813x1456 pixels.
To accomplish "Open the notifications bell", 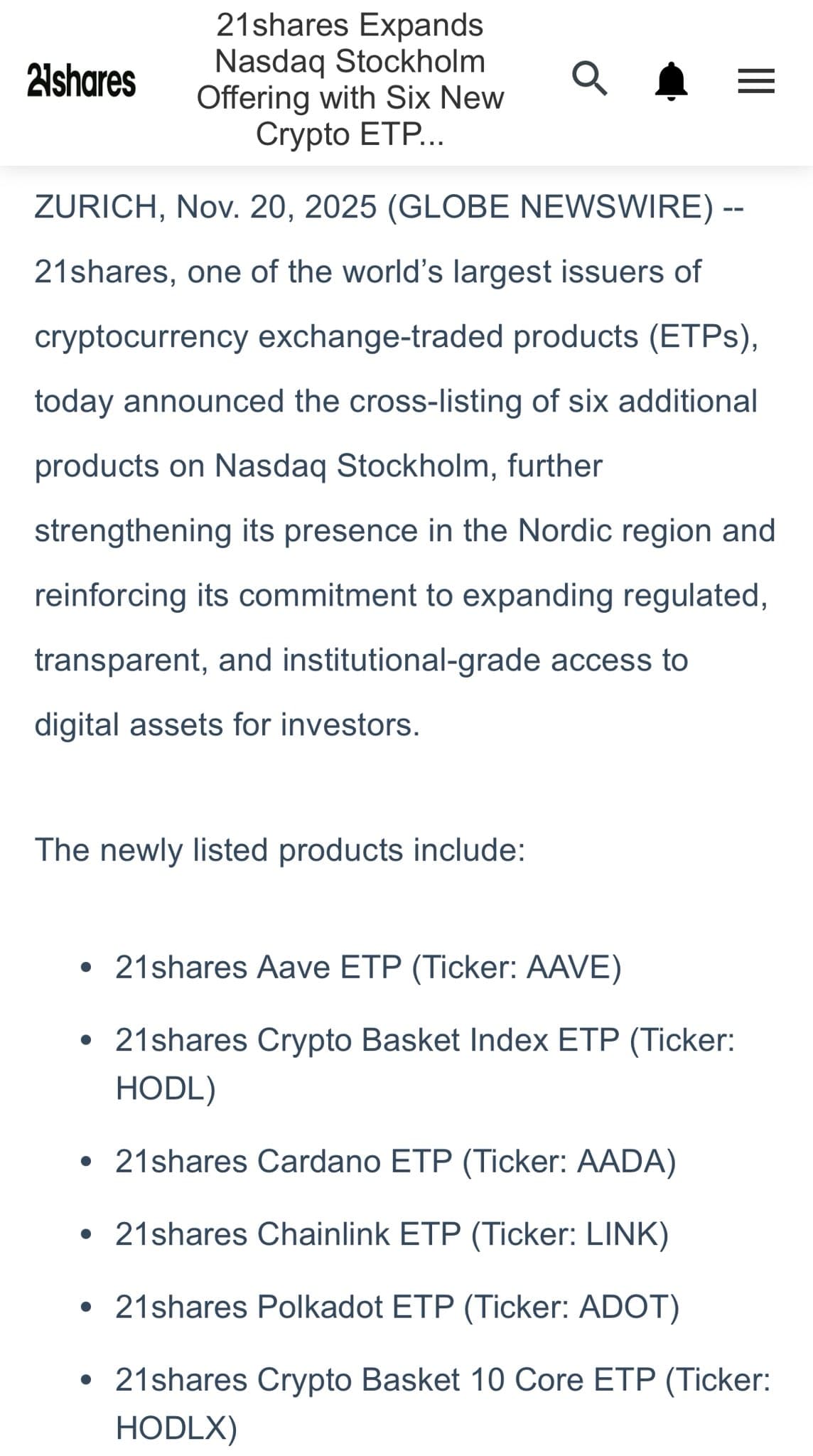I will [x=671, y=81].
